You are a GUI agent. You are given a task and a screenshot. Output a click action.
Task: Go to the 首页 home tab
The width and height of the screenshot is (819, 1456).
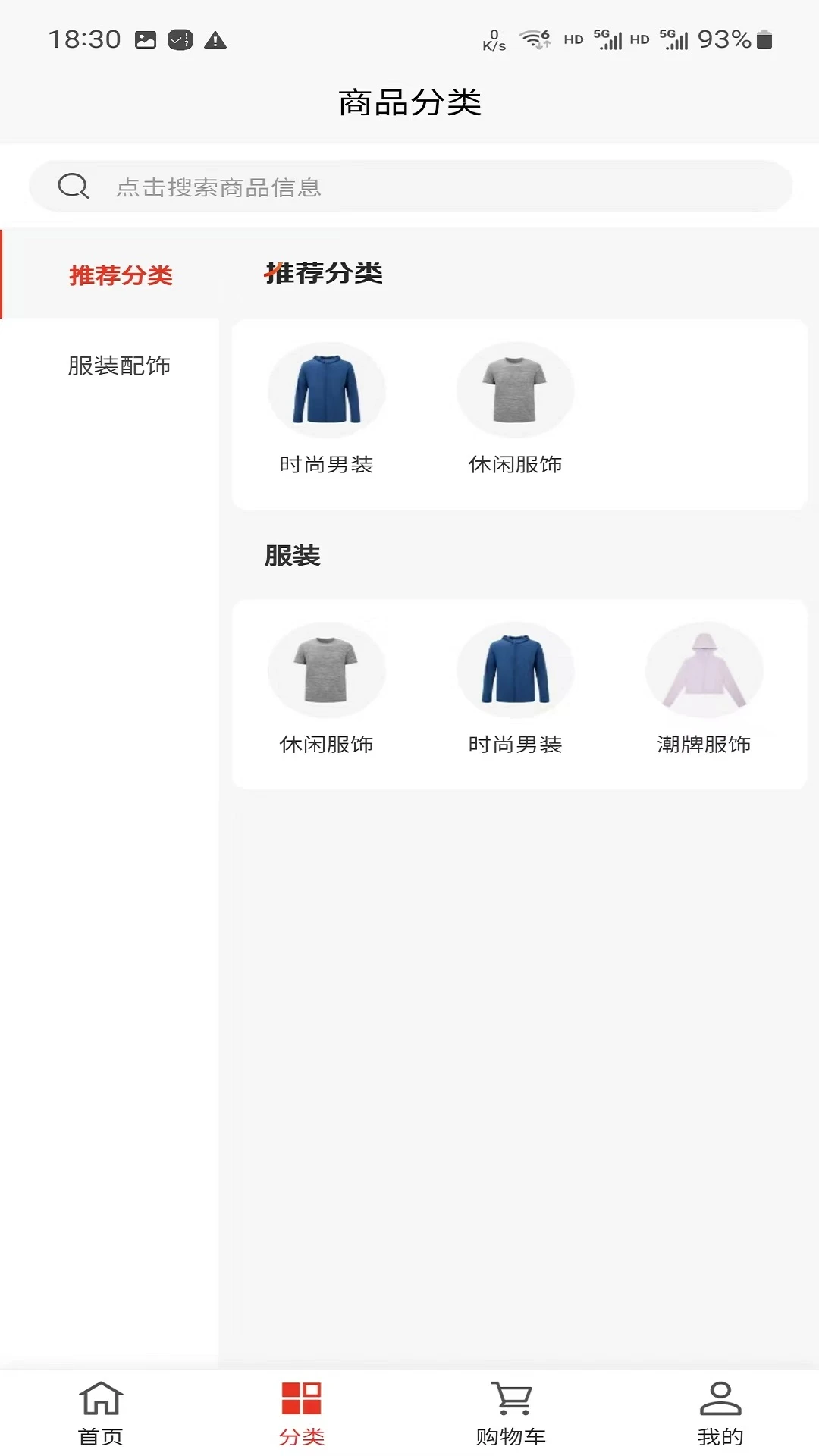click(101, 1414)
